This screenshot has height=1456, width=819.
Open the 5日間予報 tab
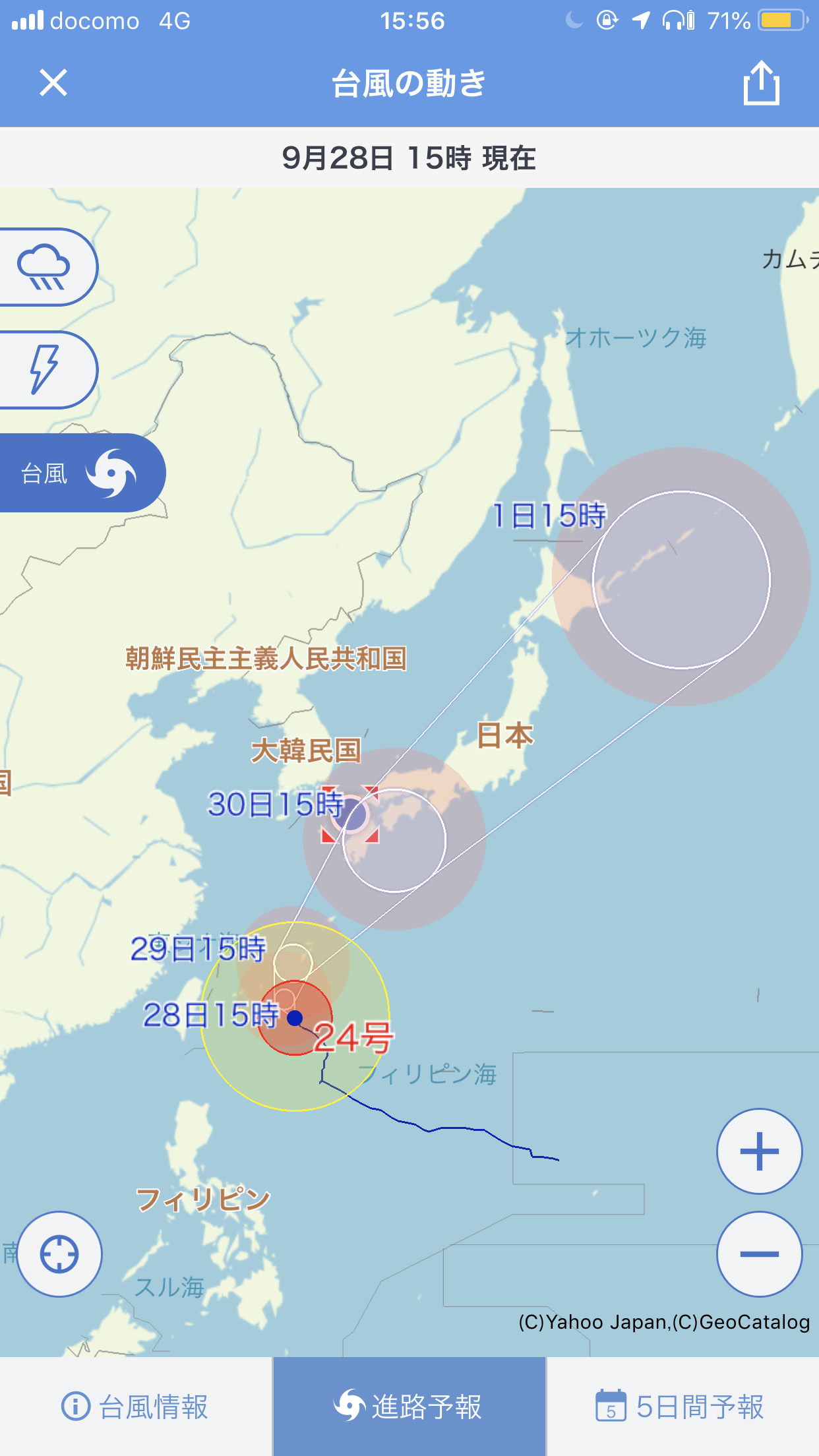coord(682,1407)
